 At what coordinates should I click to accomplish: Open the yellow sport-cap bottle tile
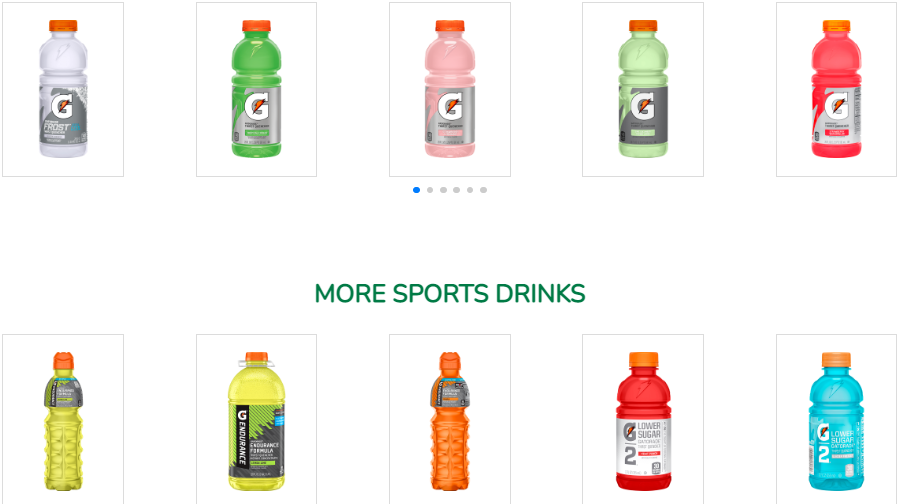(x=62, y=420)
